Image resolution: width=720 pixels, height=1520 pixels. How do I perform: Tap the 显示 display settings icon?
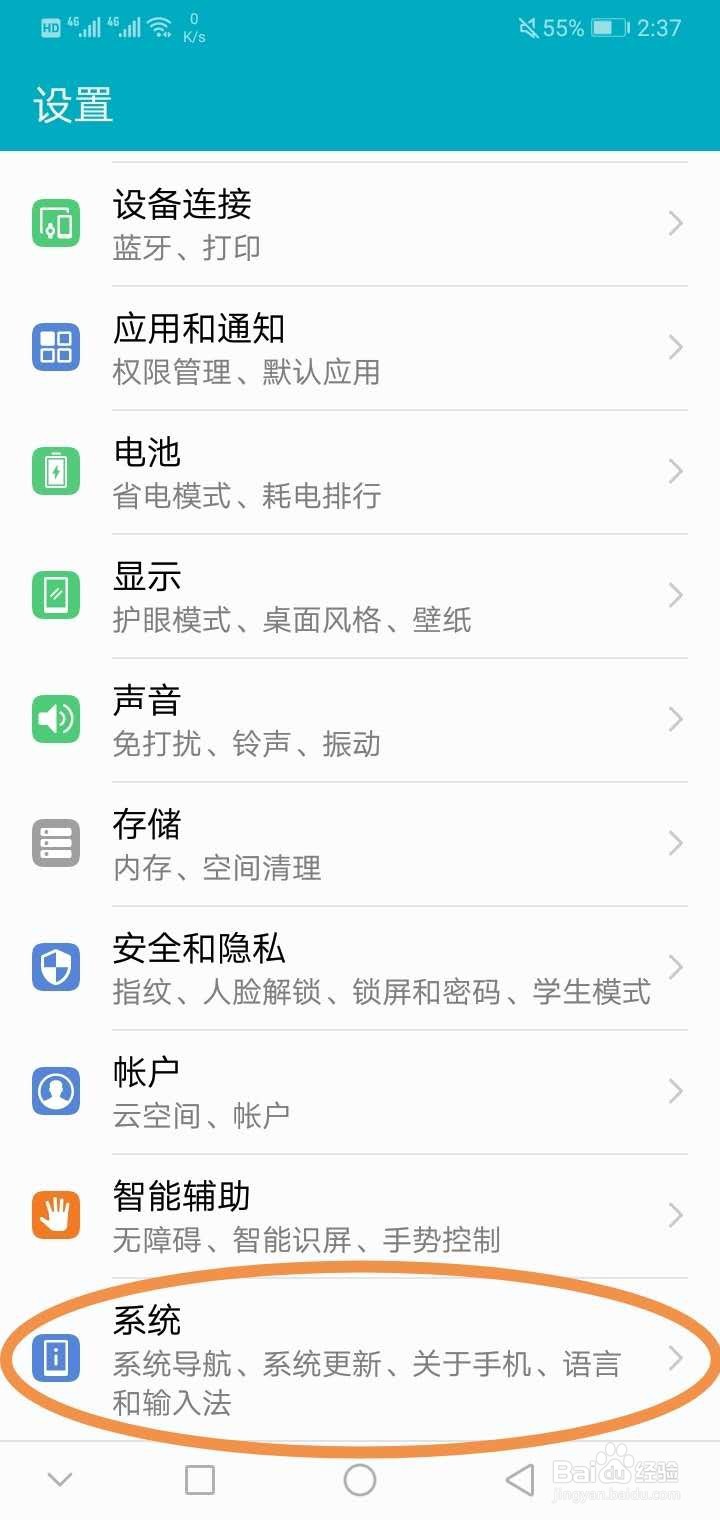point(56,595)
